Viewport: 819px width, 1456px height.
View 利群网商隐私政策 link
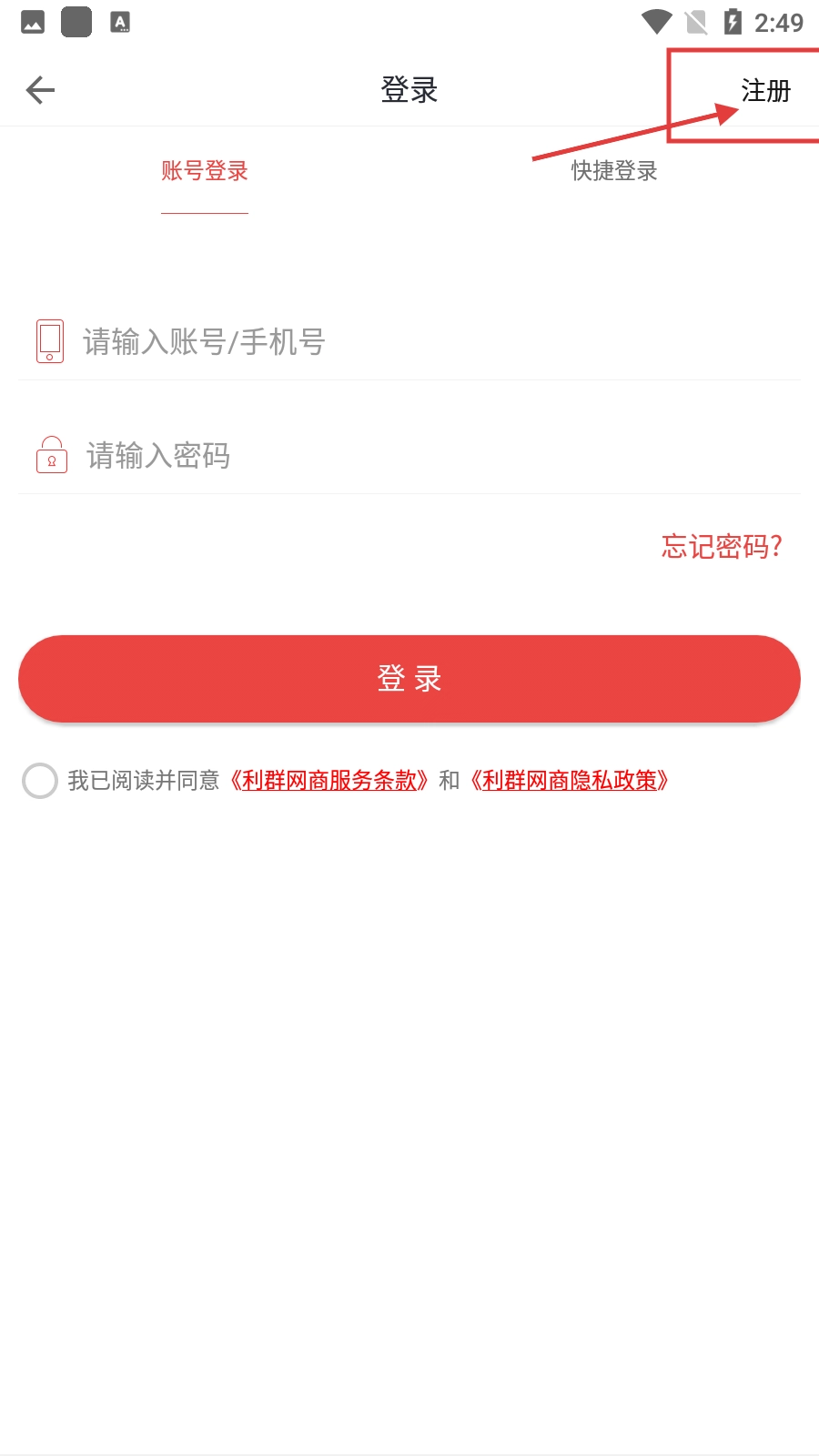570,781
